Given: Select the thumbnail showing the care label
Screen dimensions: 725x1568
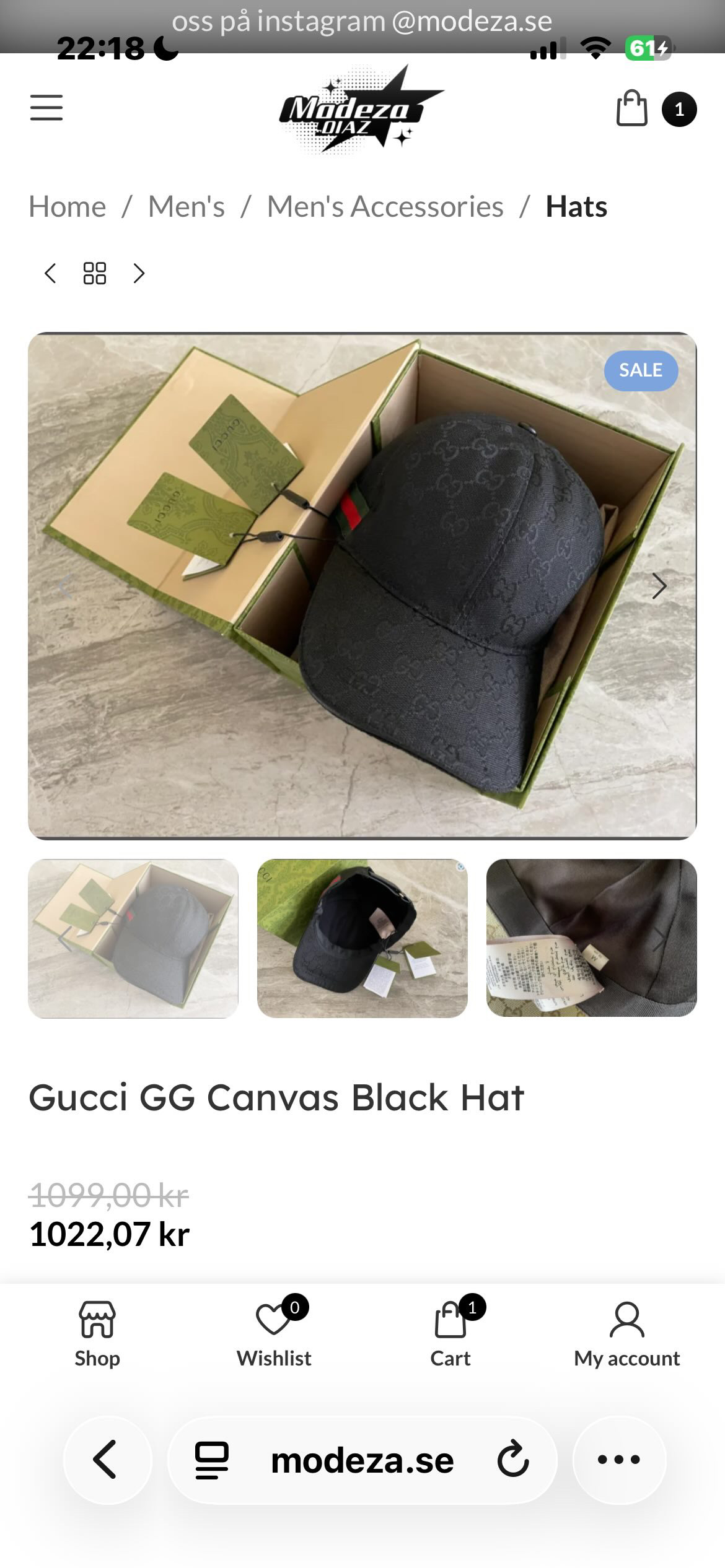Looking at the screenshot, I should [x=591, y=938].
